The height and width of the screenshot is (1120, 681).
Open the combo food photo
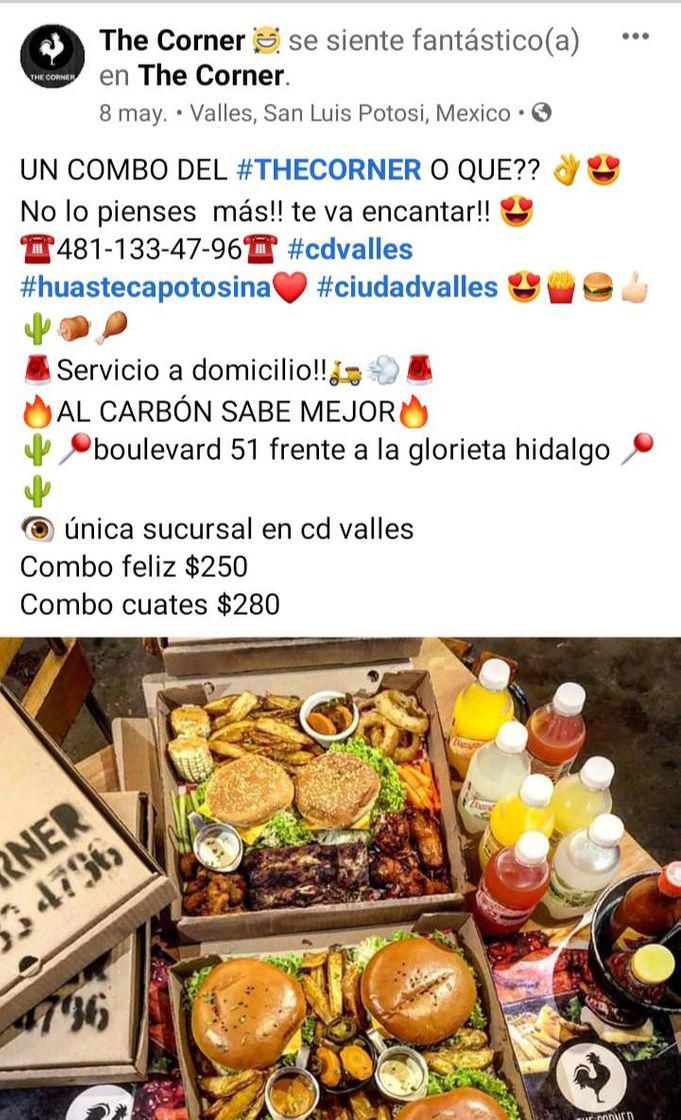[340, 878]
